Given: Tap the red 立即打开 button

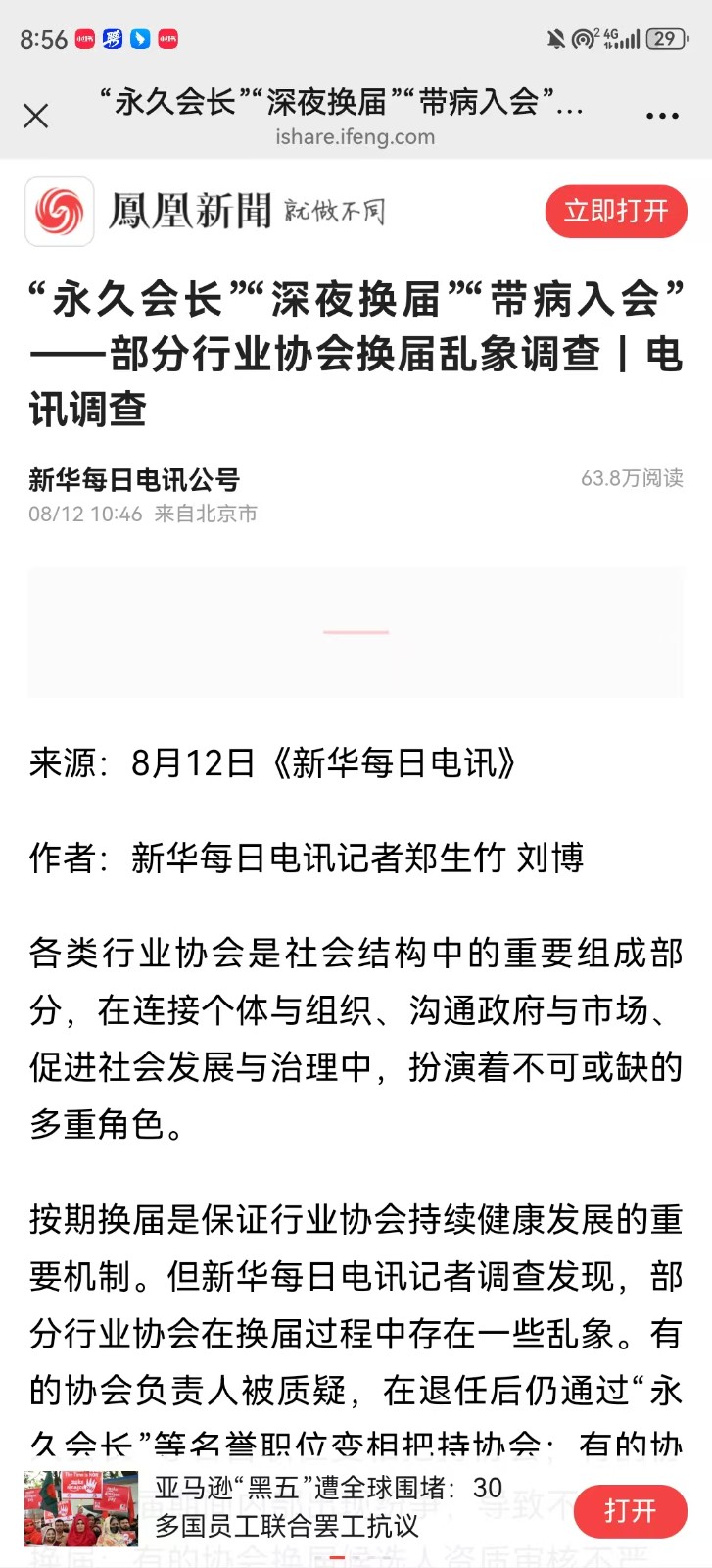Looking at the screenshot, I should point(616,211).
